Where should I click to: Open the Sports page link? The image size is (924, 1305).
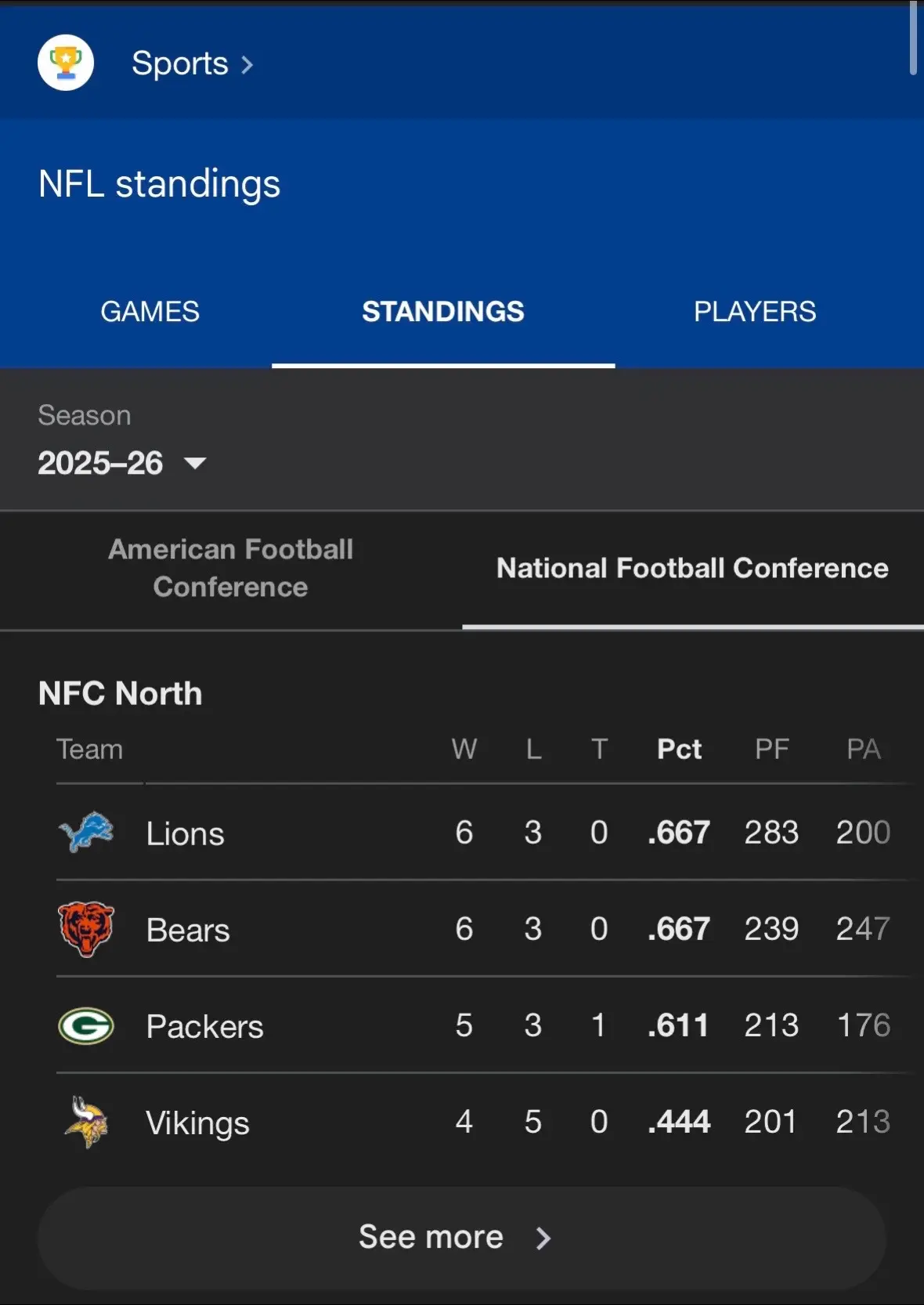(x=181, y=63)
